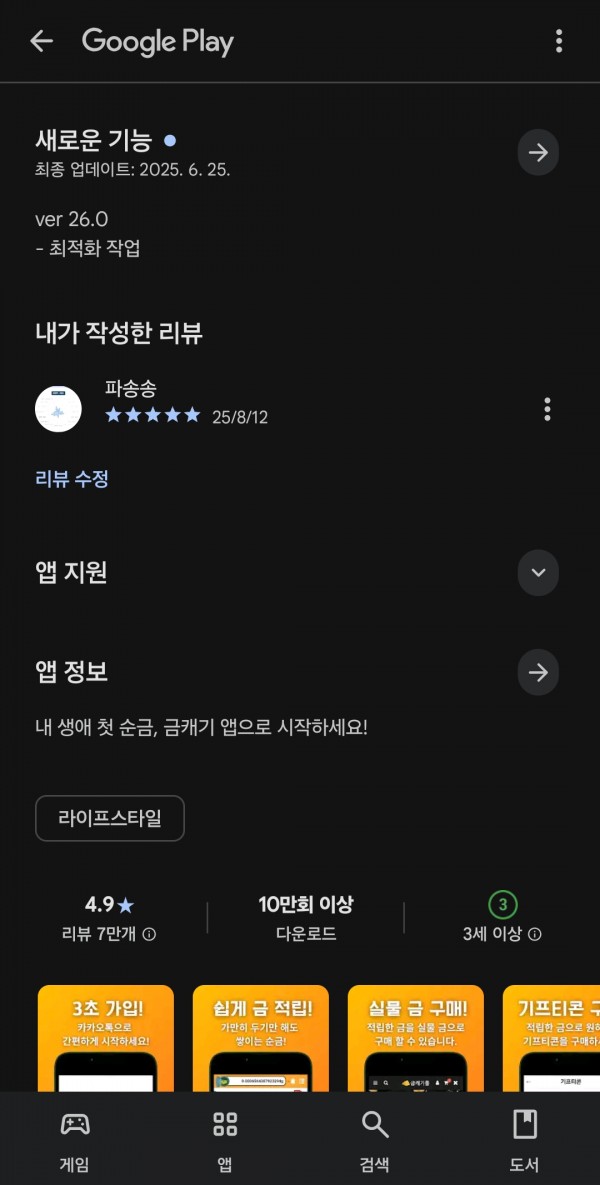Open the 새로운 기능 arrow
This screenshot has width=600, height=1185.
coord(538,153)
